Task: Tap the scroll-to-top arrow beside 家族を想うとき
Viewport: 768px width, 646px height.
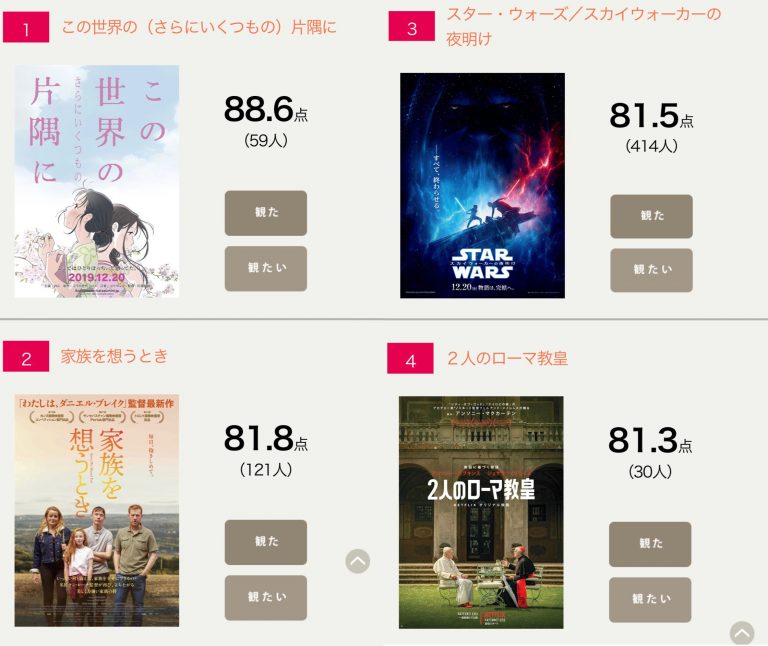Action: tap(357, 561)
